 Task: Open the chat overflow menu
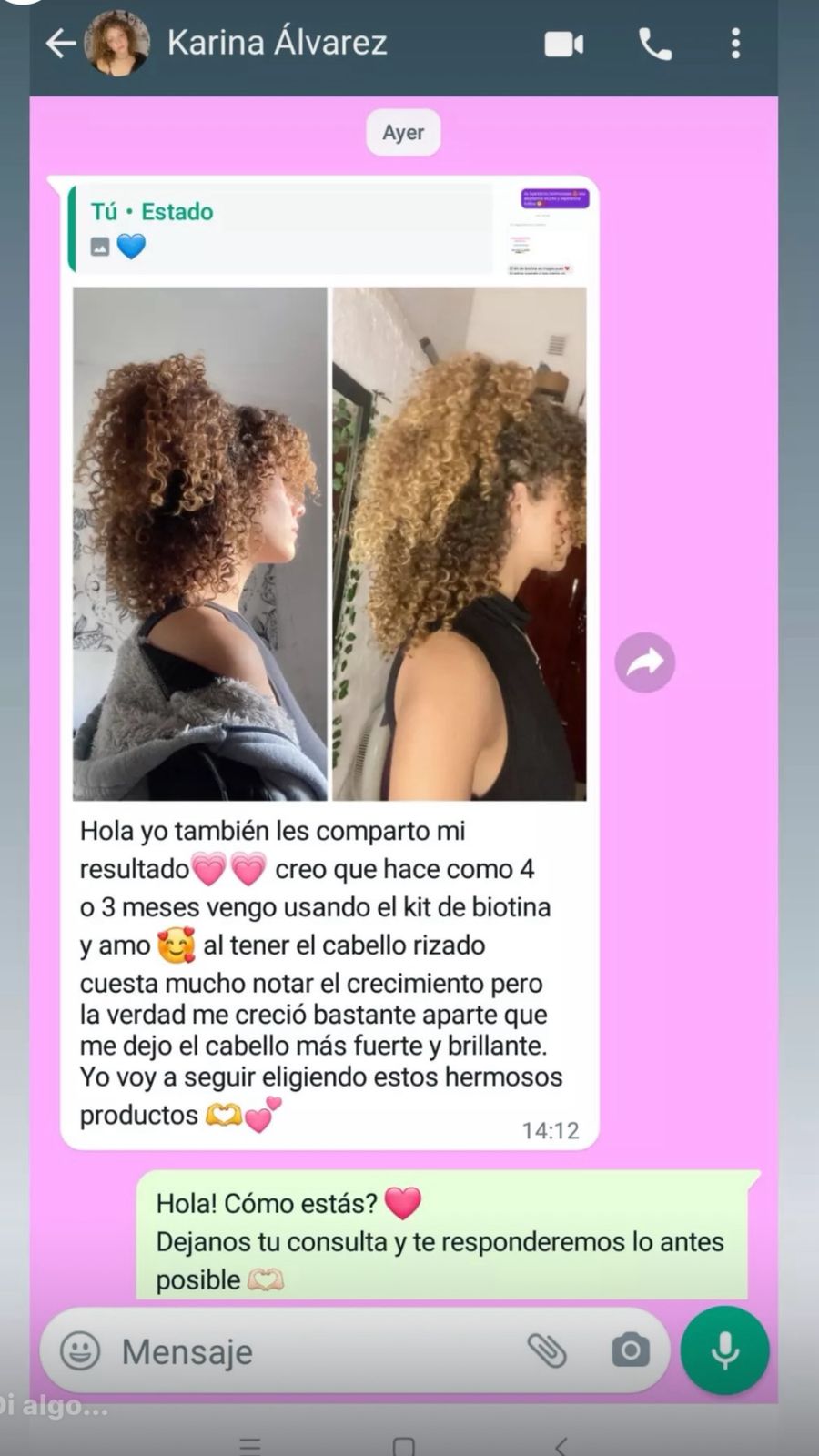(x=735, y=44)
